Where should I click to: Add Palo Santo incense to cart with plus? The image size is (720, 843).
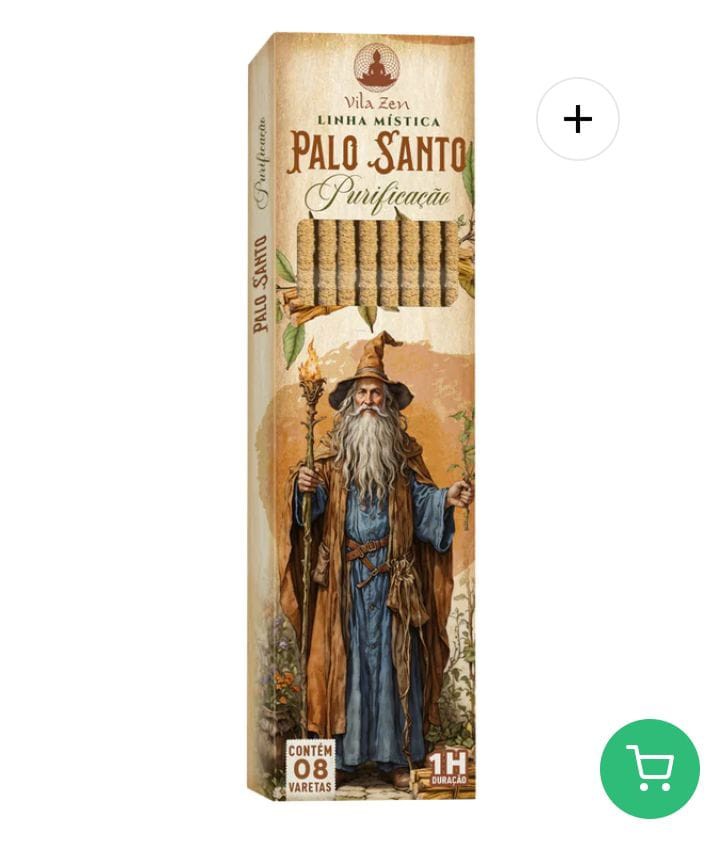coord(578,119)
